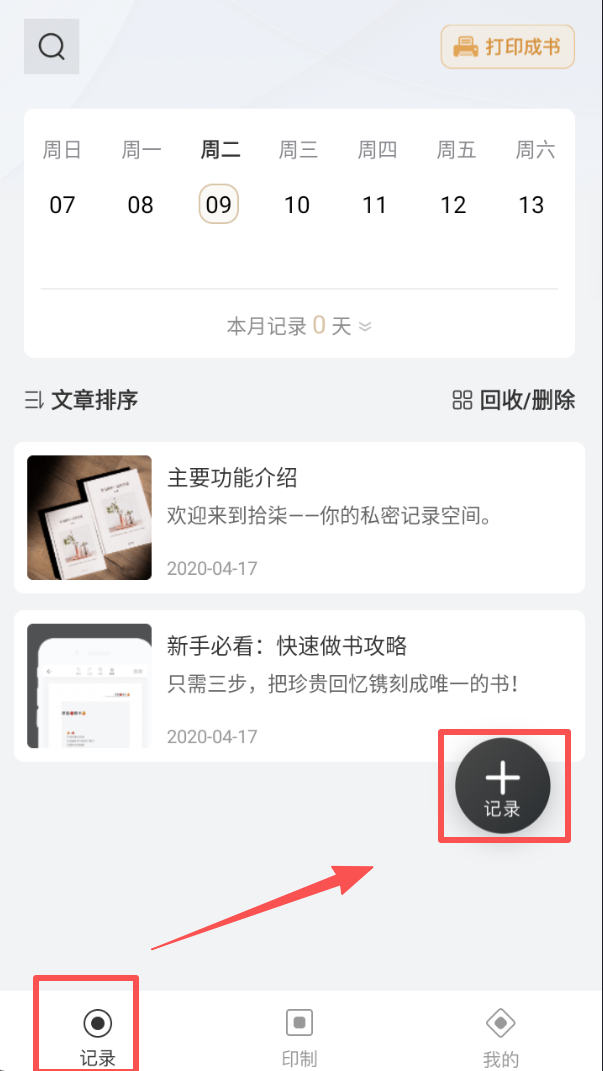
Task: Select date 12 on the calendar
Action: (x=453, y=205)
